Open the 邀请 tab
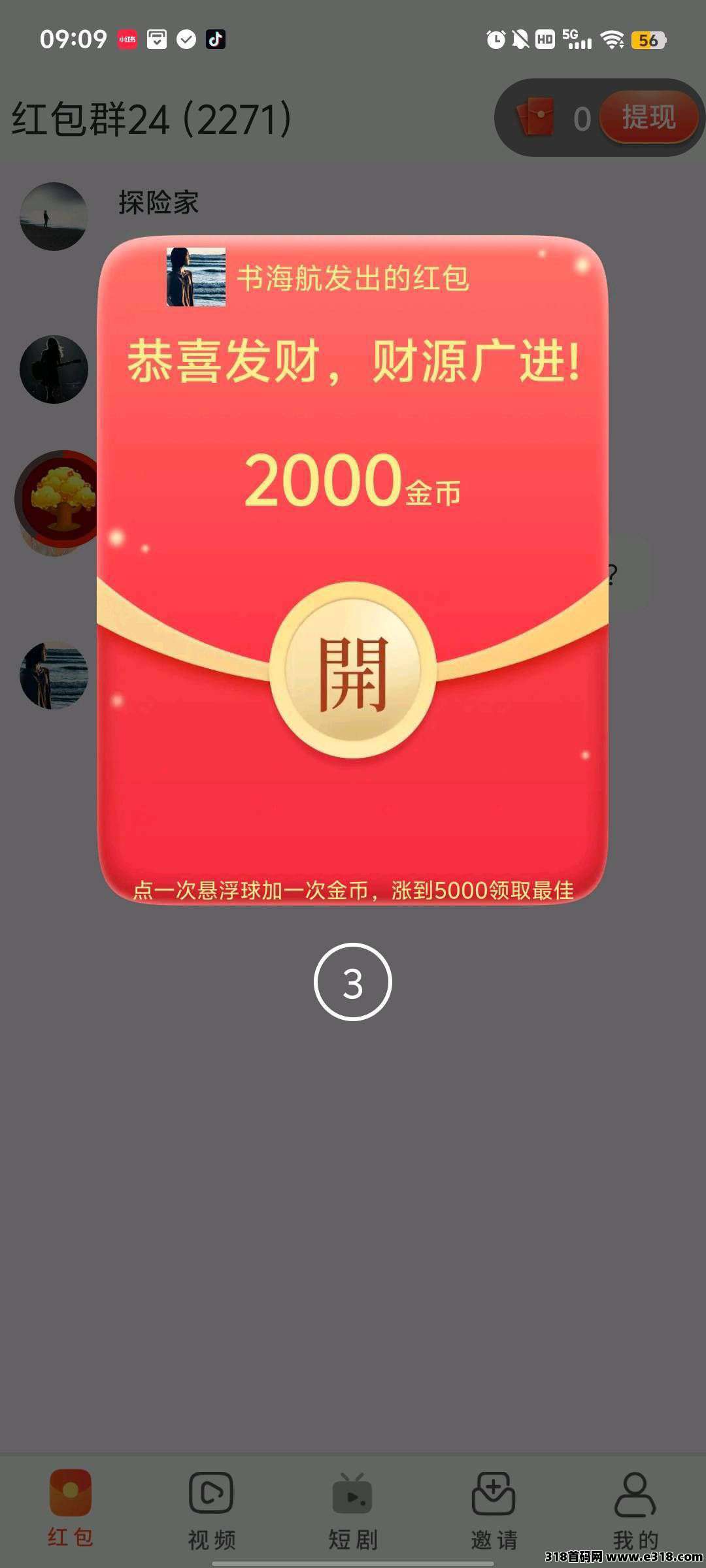 [494, 1511]
